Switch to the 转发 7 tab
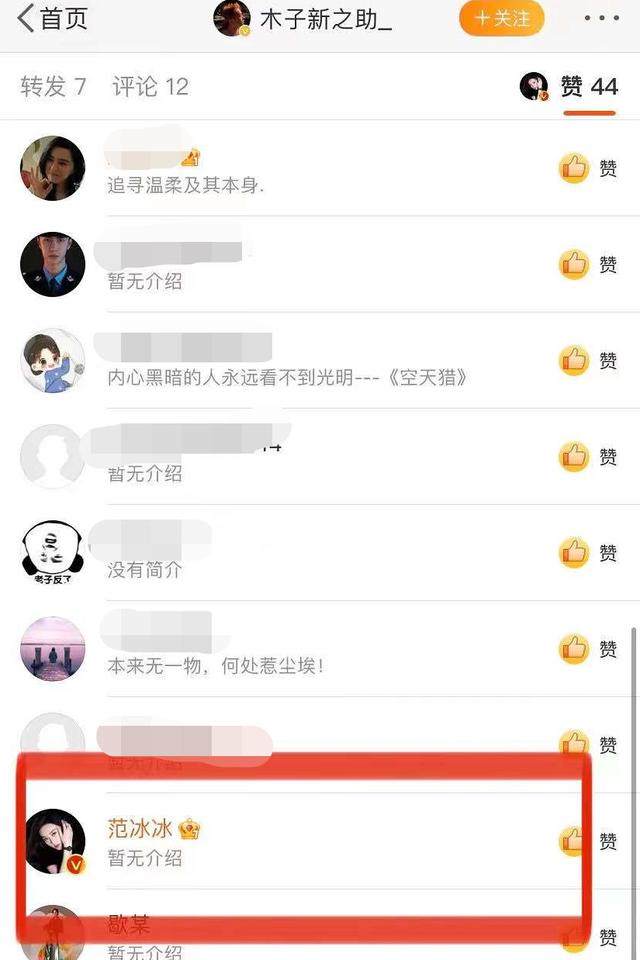Viewport: 640px width, 960px height. (53, 87)
